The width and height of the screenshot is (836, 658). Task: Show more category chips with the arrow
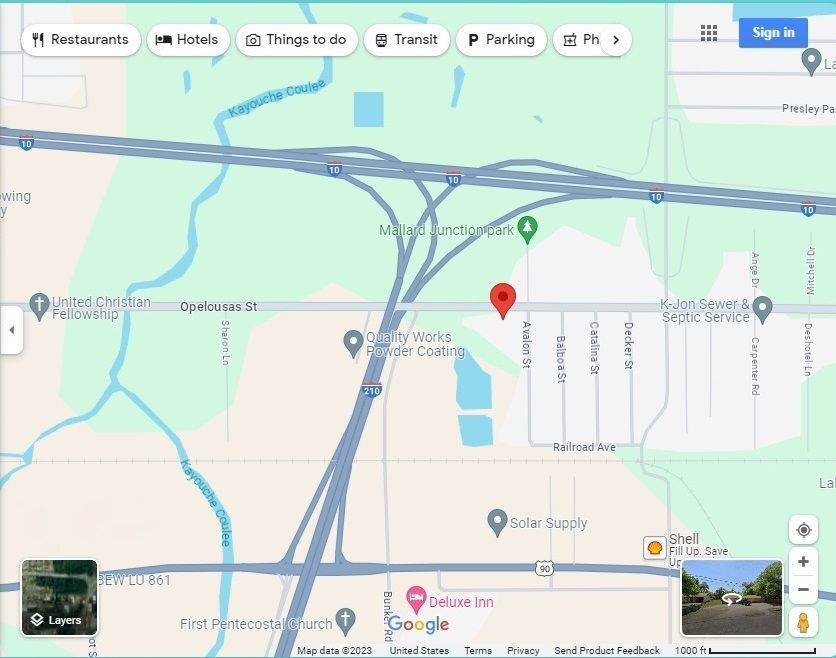616,40
